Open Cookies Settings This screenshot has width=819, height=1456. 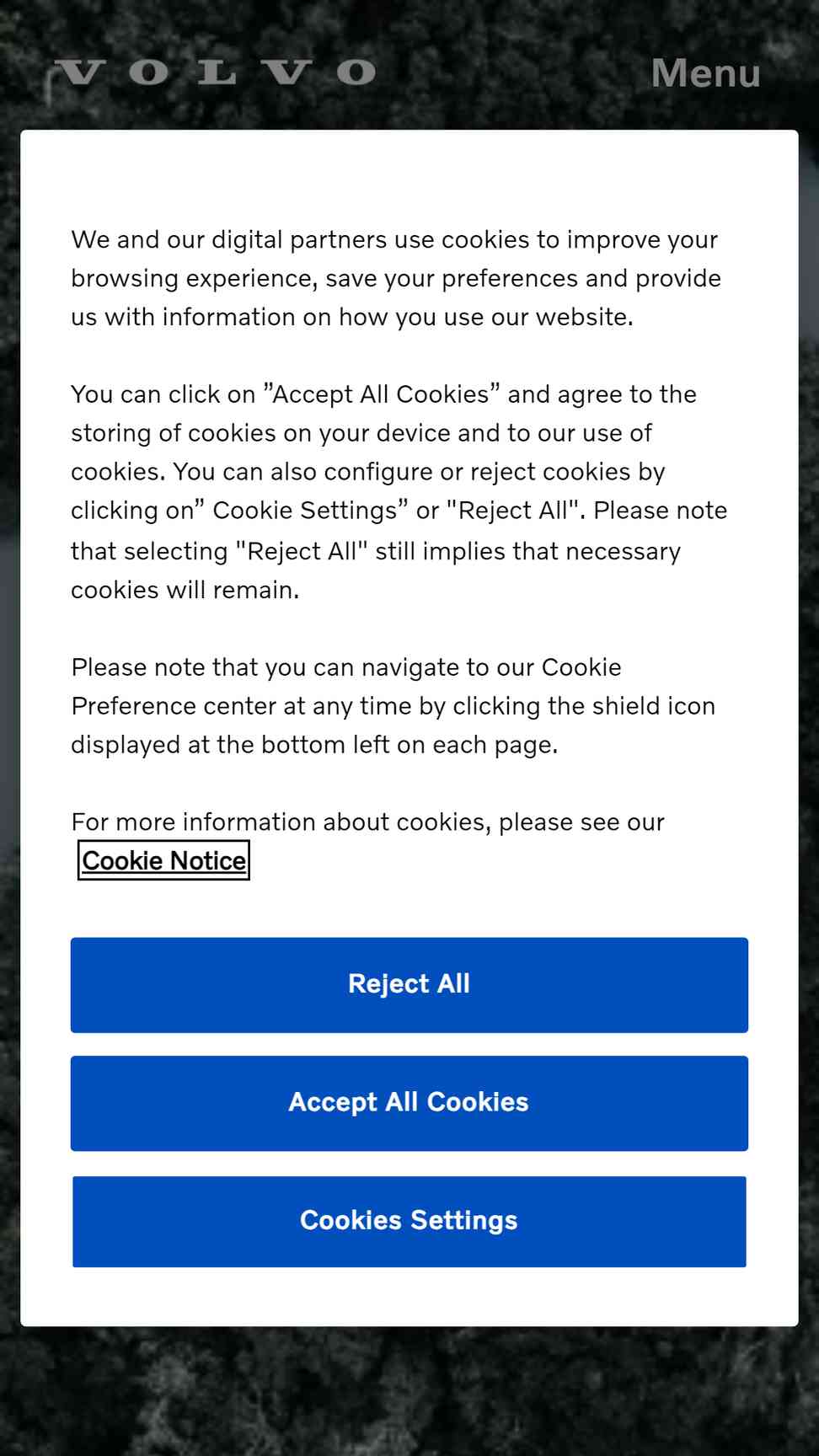(x=409, y=1222)
